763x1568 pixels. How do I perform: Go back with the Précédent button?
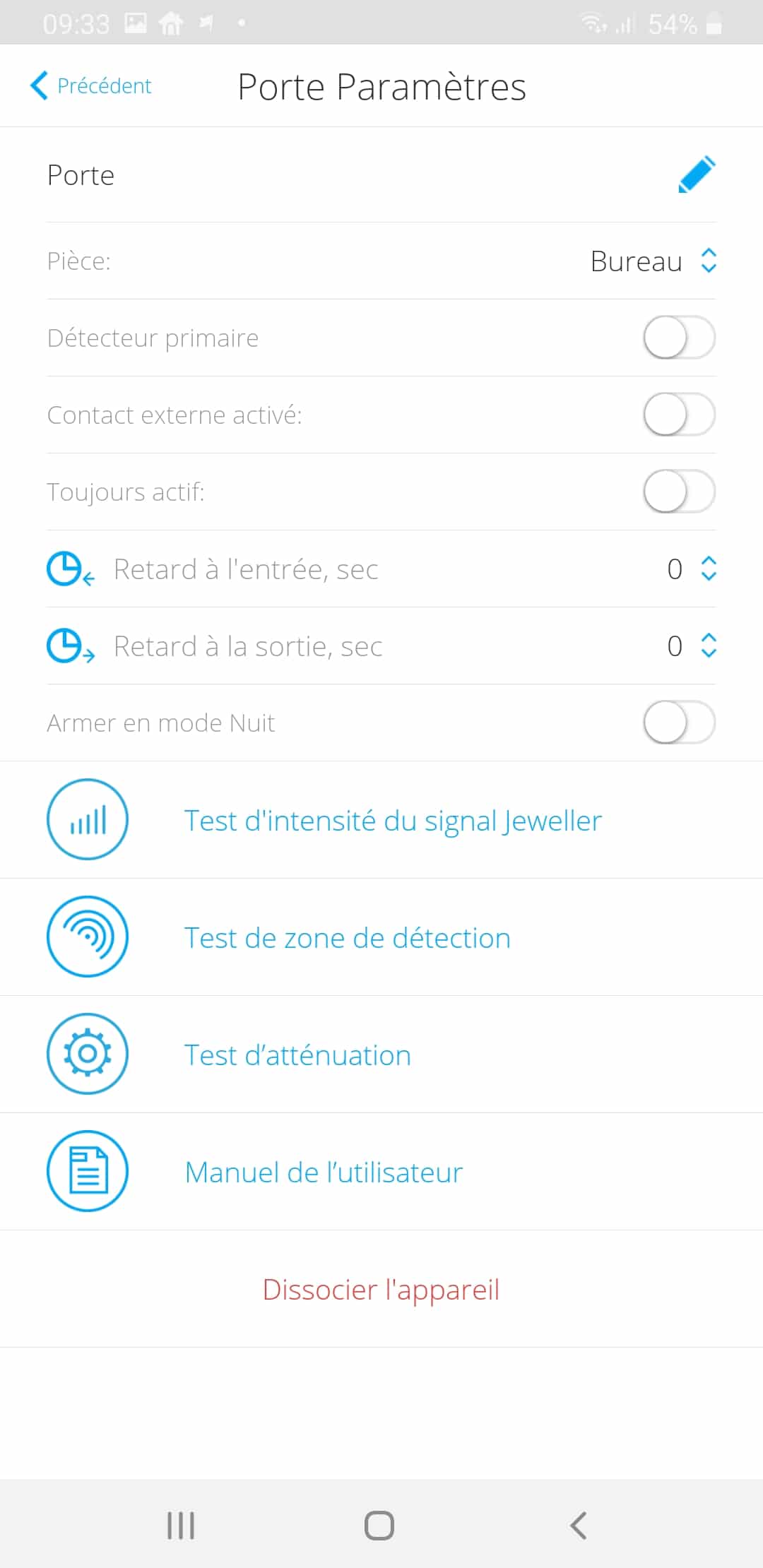point(90,85)
